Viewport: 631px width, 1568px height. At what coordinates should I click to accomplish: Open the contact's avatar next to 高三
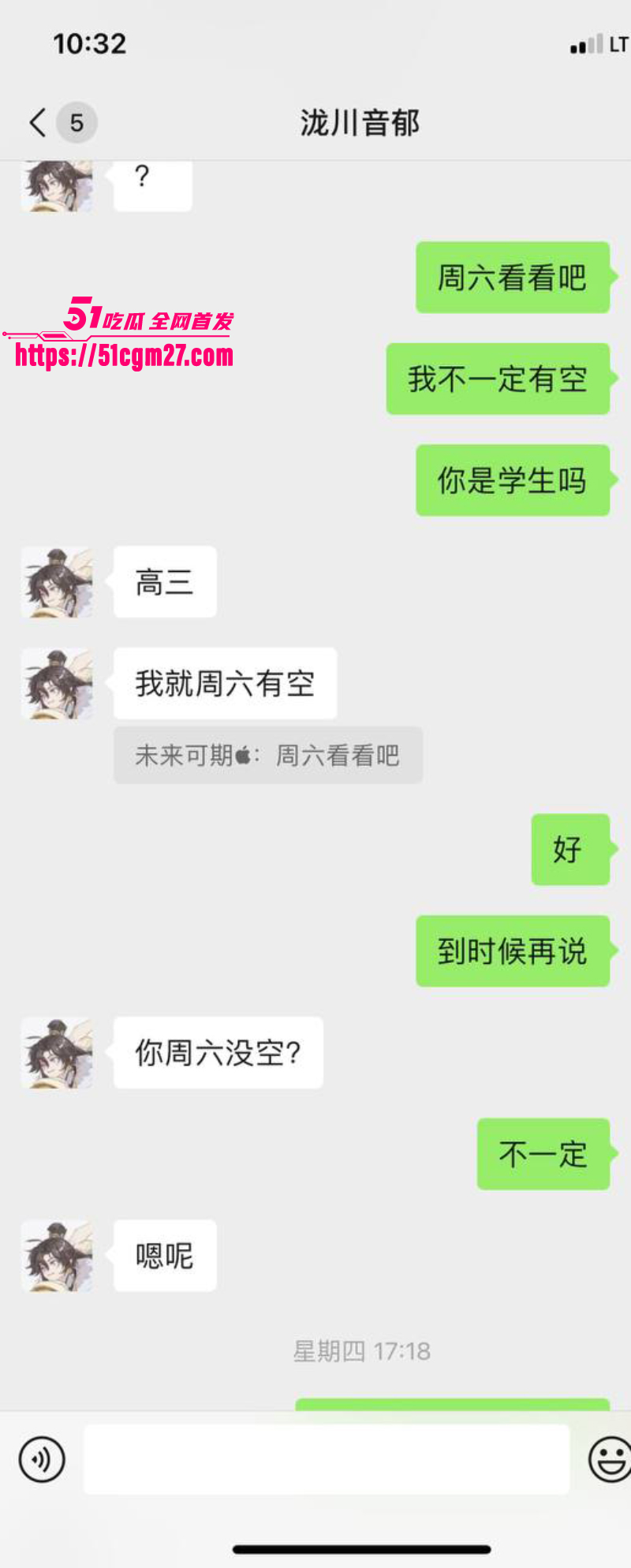(56, 582)
